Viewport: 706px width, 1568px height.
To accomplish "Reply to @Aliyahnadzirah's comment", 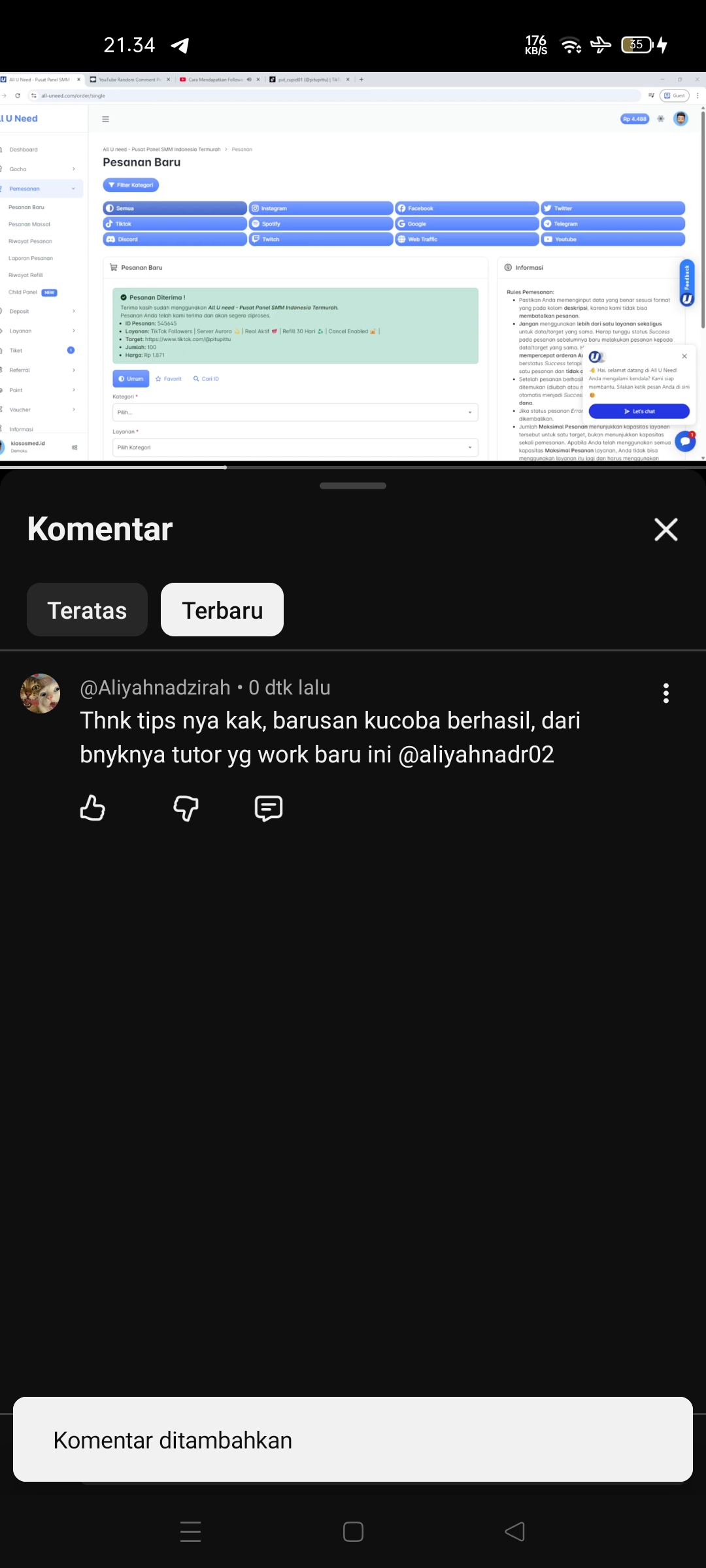I will click(x=268, y=808).
